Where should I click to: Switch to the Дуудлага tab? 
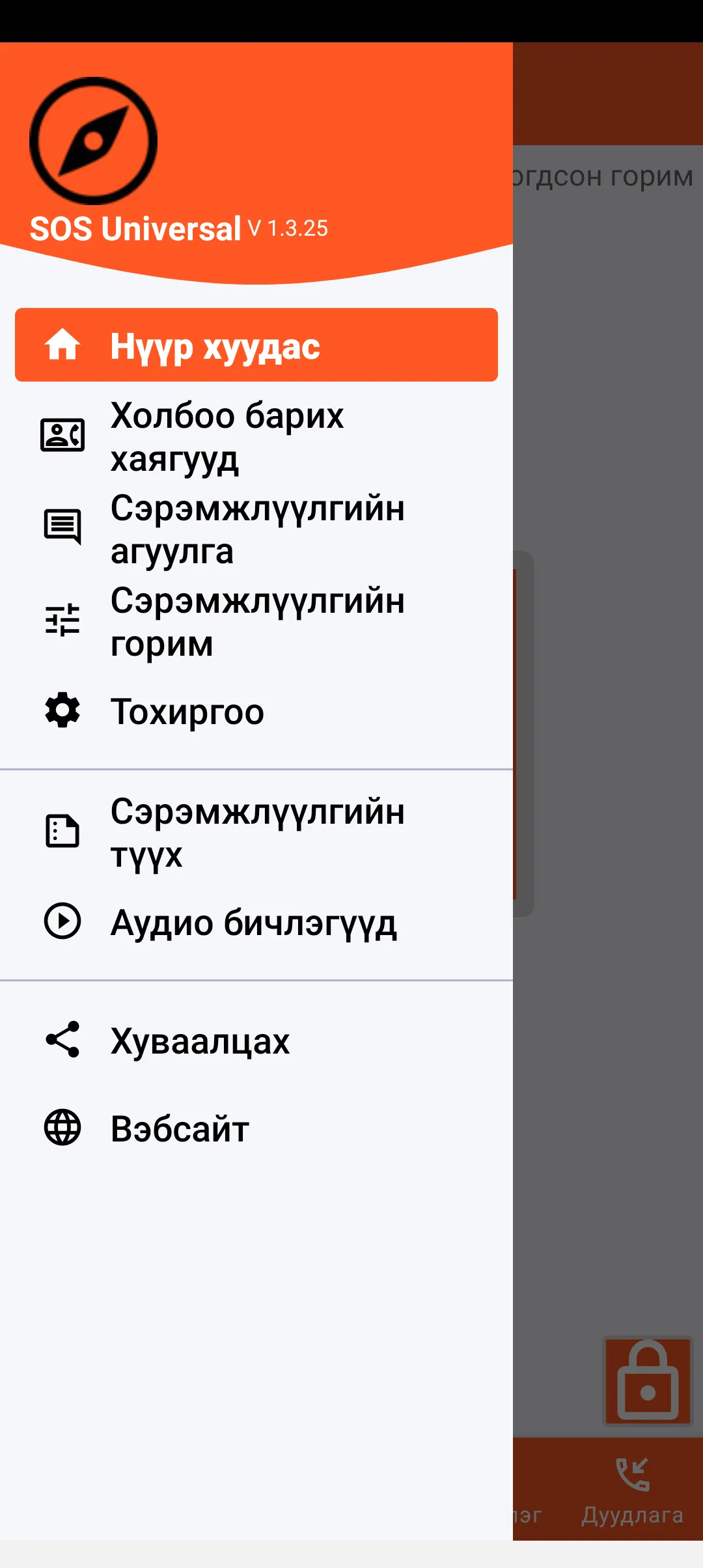(x=632, y=1490)
